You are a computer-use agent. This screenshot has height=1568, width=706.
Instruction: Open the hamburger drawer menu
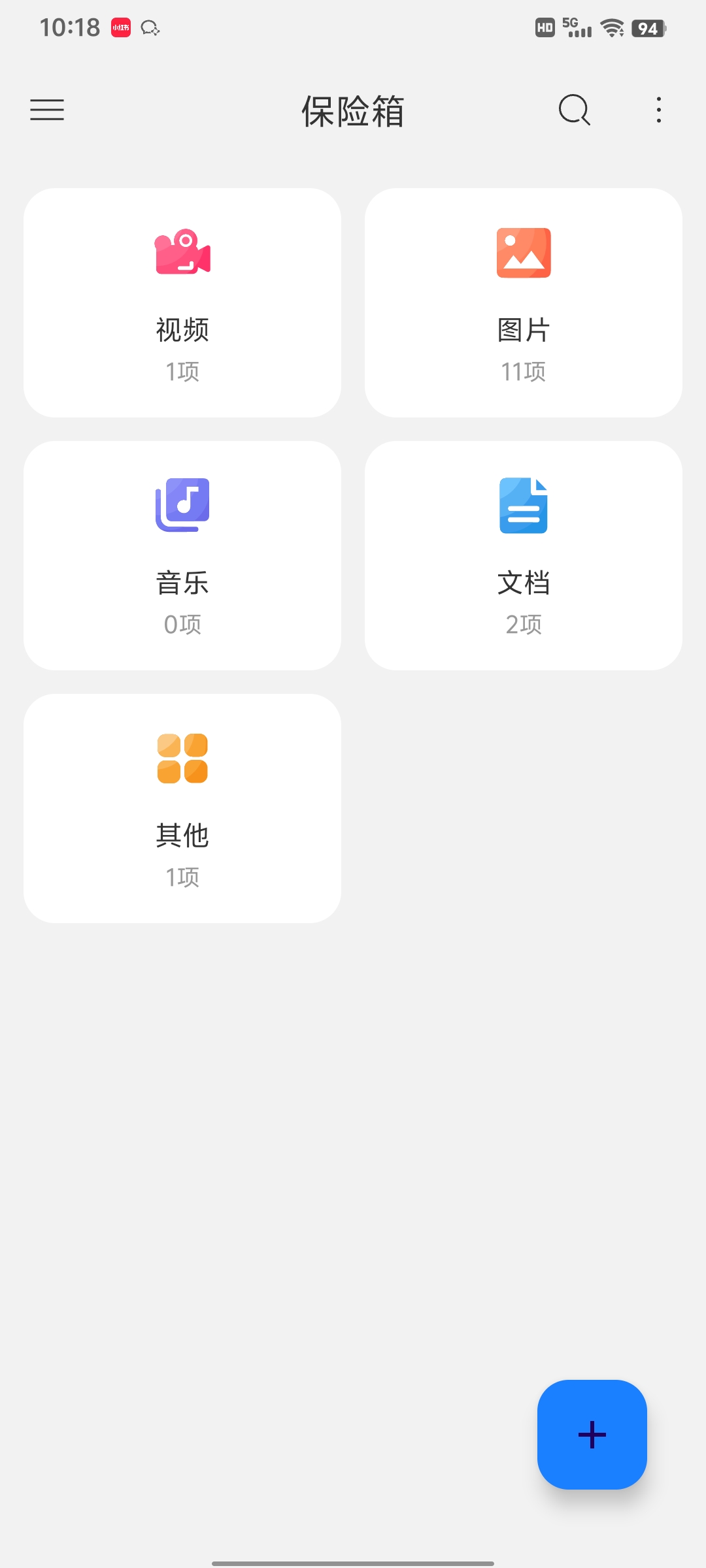click(47, 110)
